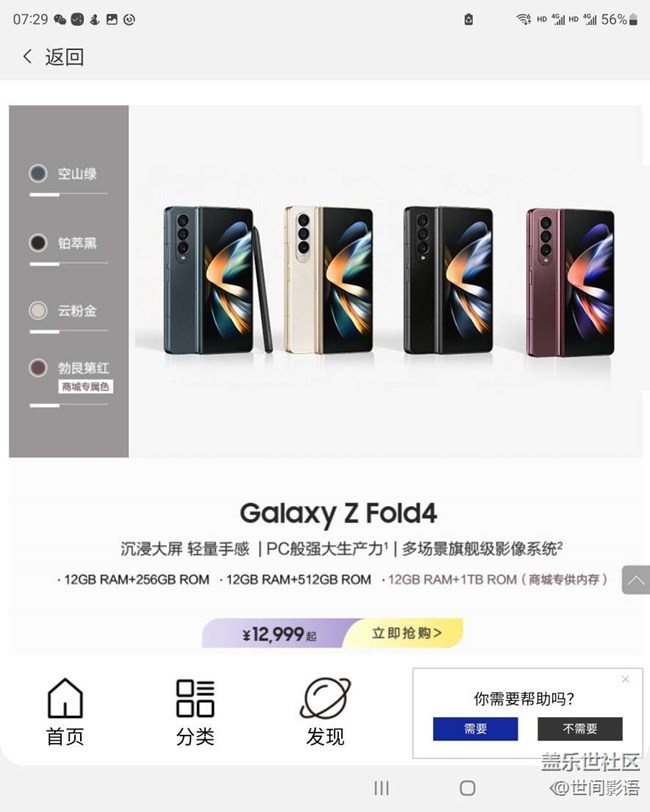Switch to the 分类 categories tab
The image size is (650, 812).
pyautogui.click(x=195, y=711)
